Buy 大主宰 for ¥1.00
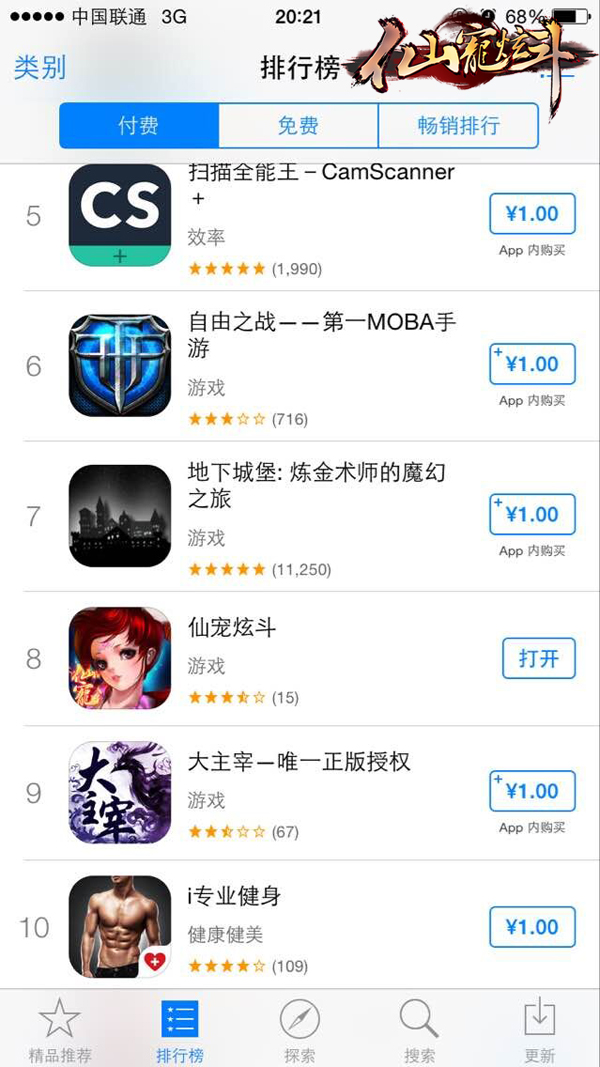 [x=532, y=791]
